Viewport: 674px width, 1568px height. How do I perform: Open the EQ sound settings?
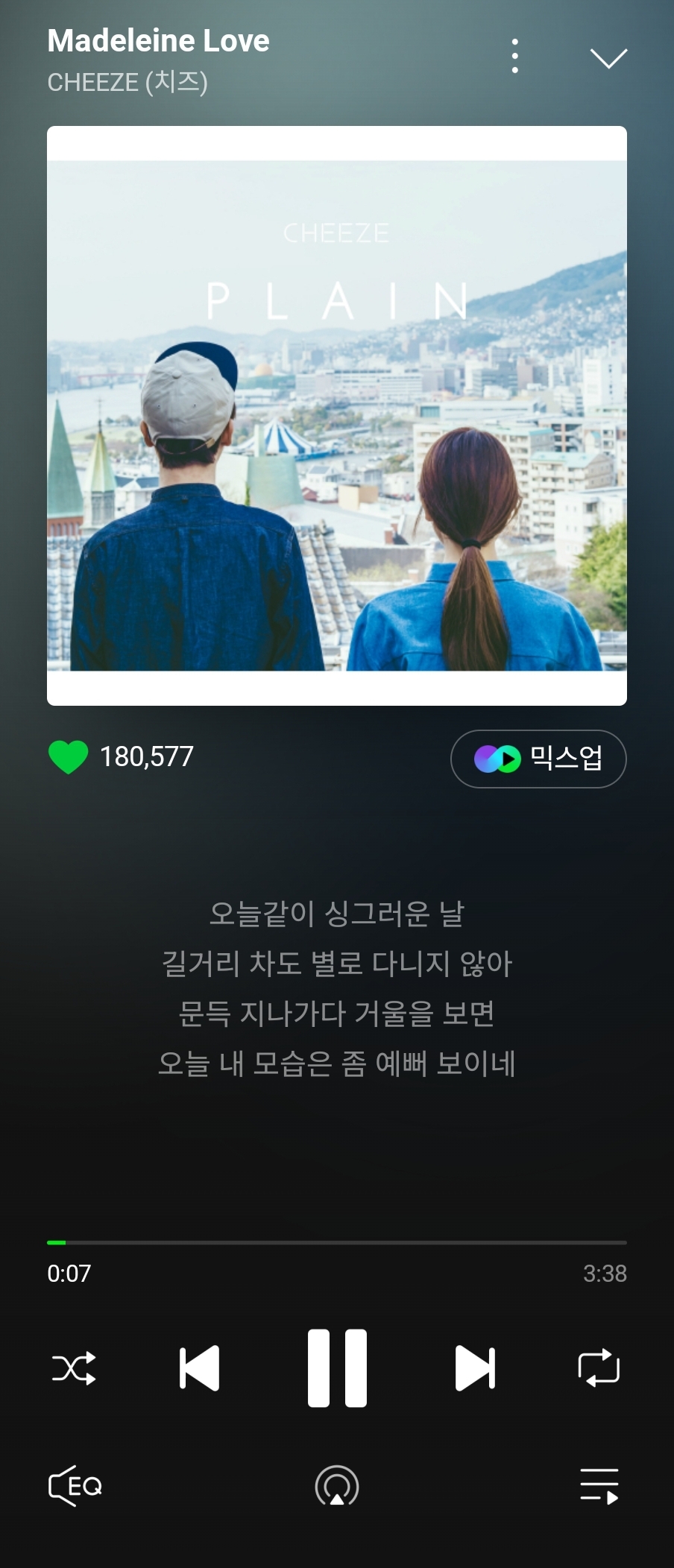click(75, 1486)
